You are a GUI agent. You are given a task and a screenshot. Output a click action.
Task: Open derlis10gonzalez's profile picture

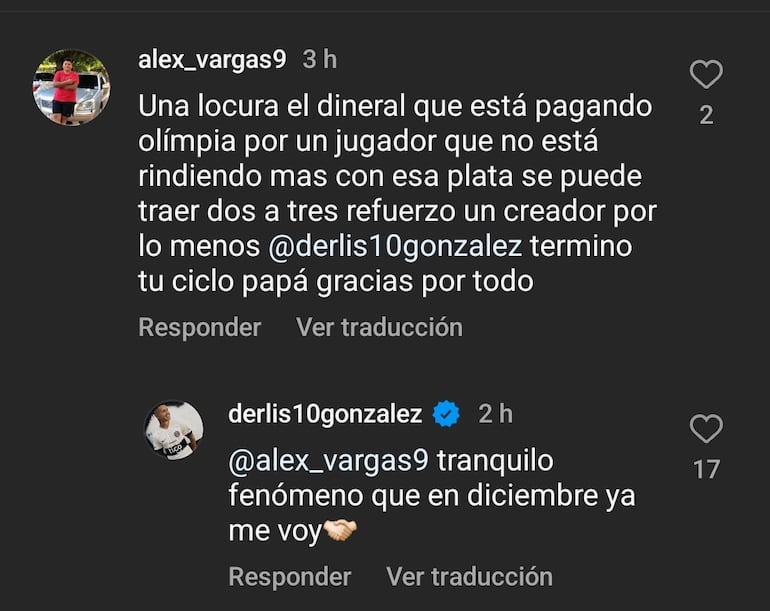(x=174, y=430)
